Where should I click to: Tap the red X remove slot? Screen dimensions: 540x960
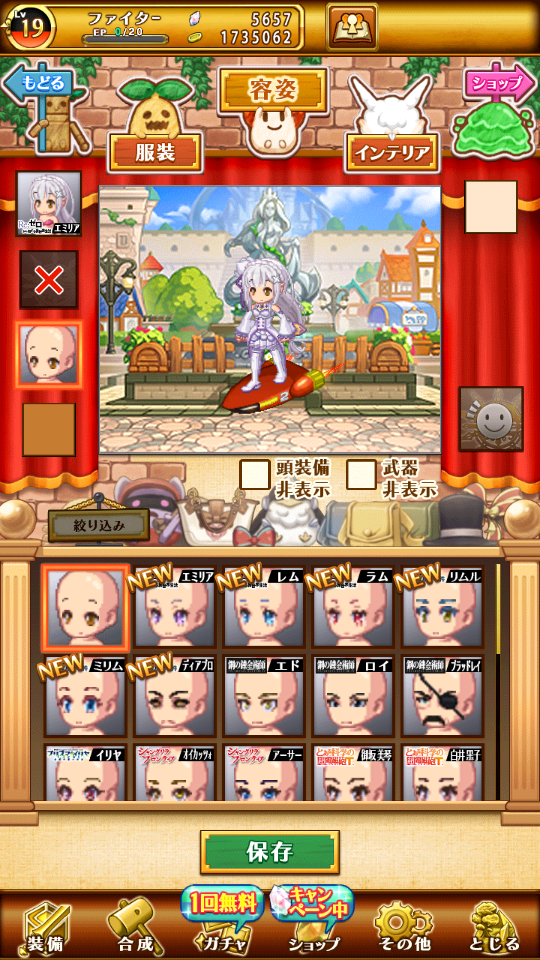click(x=49, y=280)
